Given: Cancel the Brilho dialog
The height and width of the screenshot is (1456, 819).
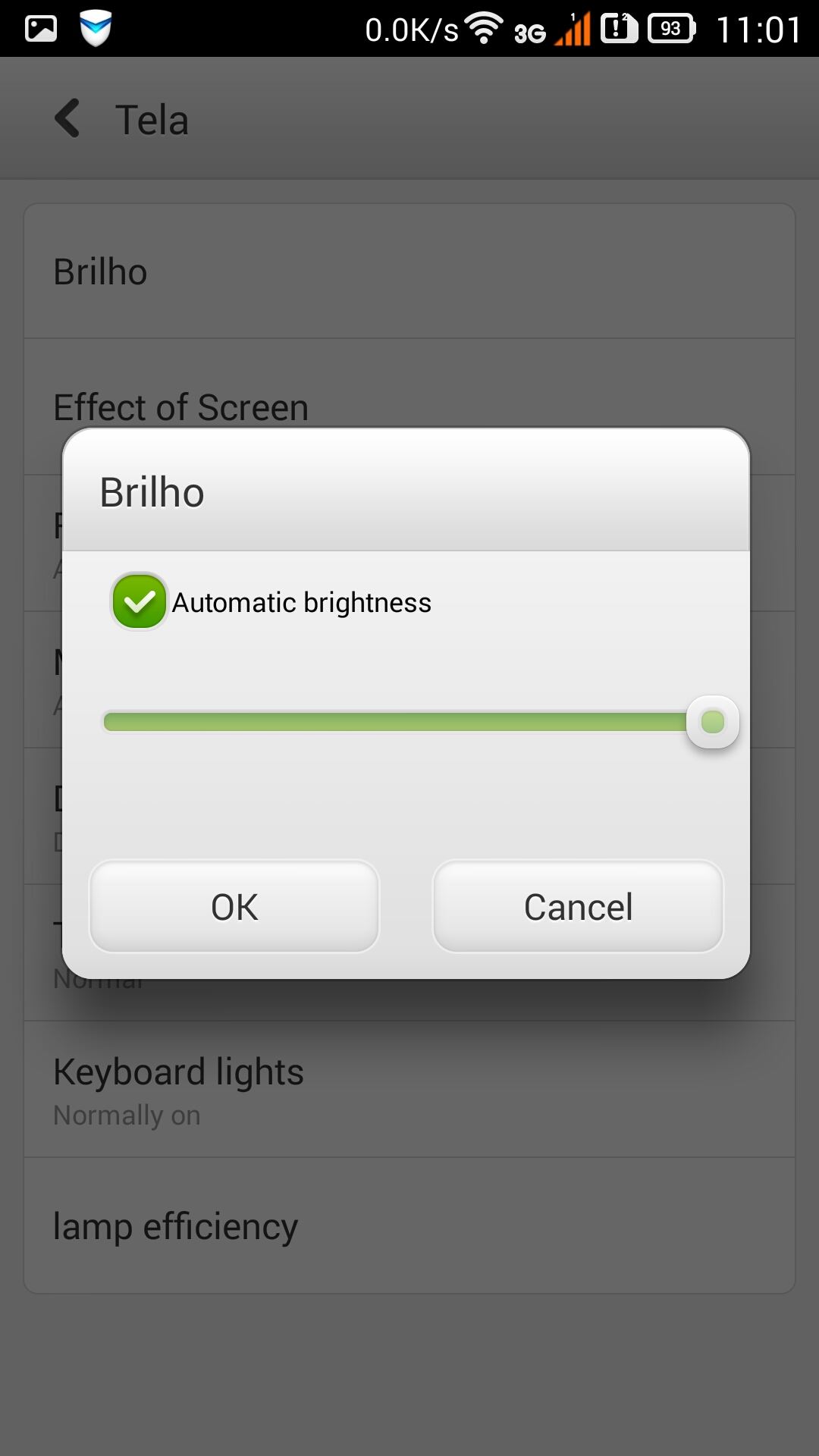Looking at the screenshot, I should pyautogui.click(x=578, y=906).
